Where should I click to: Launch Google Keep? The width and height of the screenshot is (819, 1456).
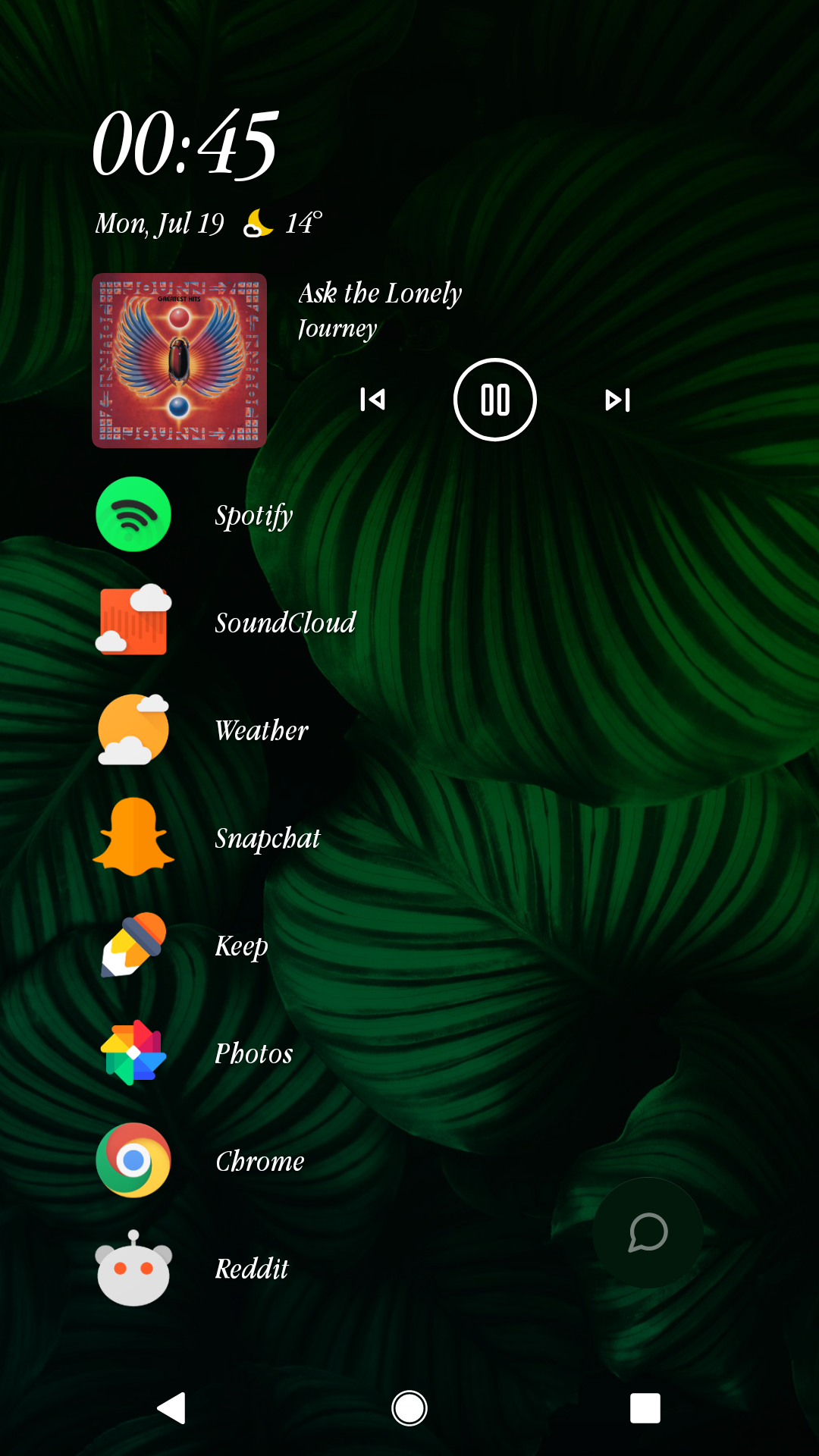click(133, 945)
